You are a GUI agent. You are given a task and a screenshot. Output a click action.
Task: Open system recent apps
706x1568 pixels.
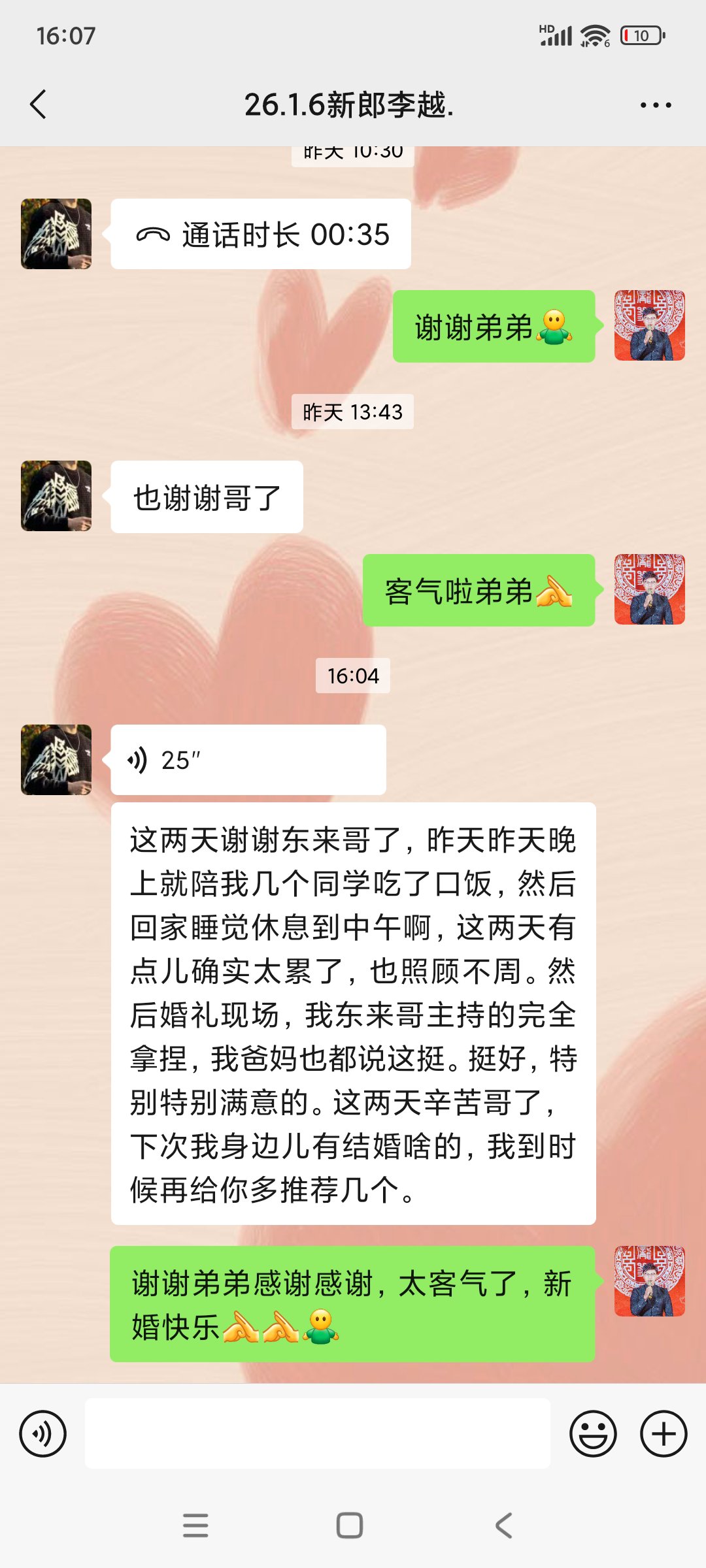195,1526
